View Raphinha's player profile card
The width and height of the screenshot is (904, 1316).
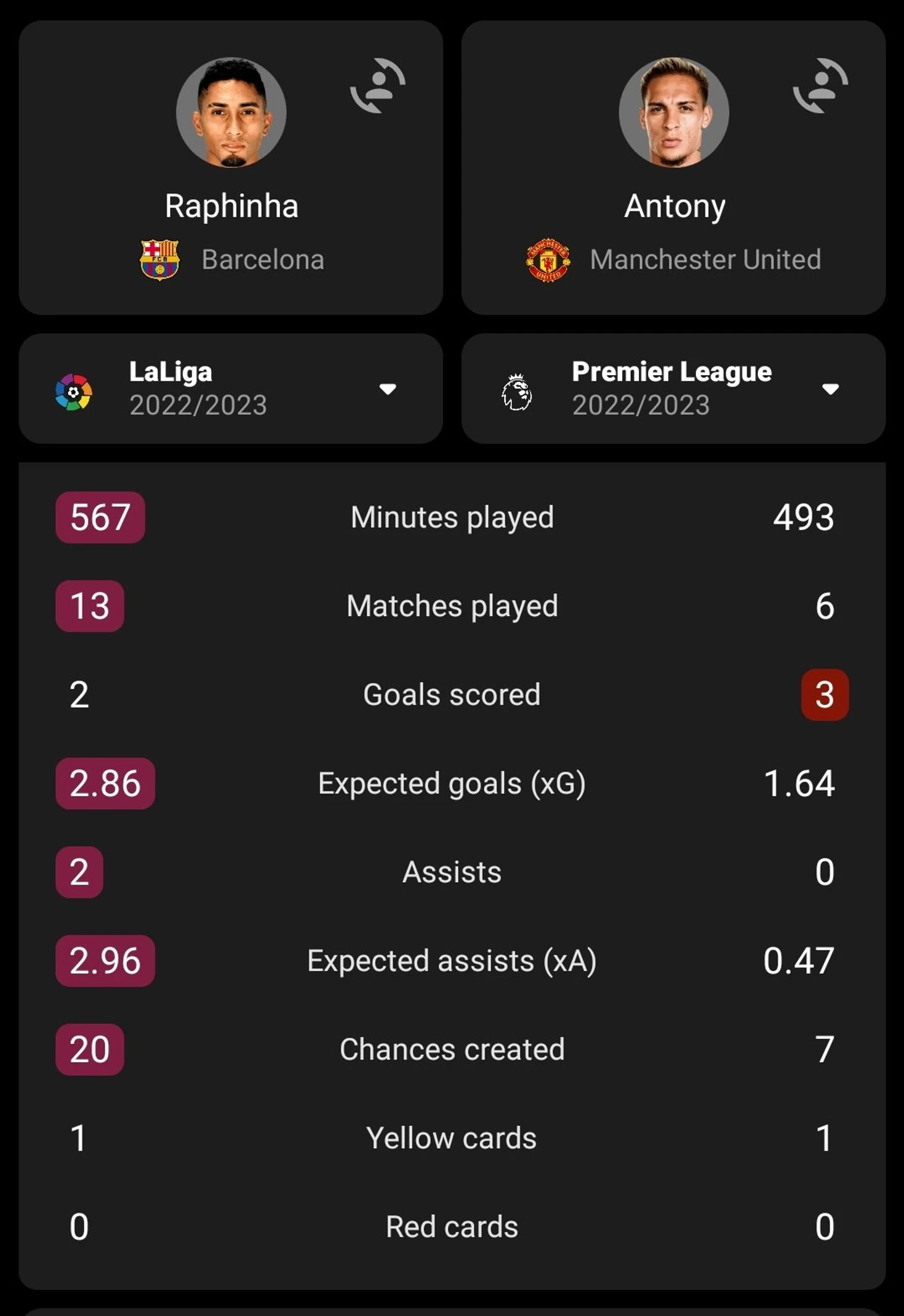tap(231, 113)
